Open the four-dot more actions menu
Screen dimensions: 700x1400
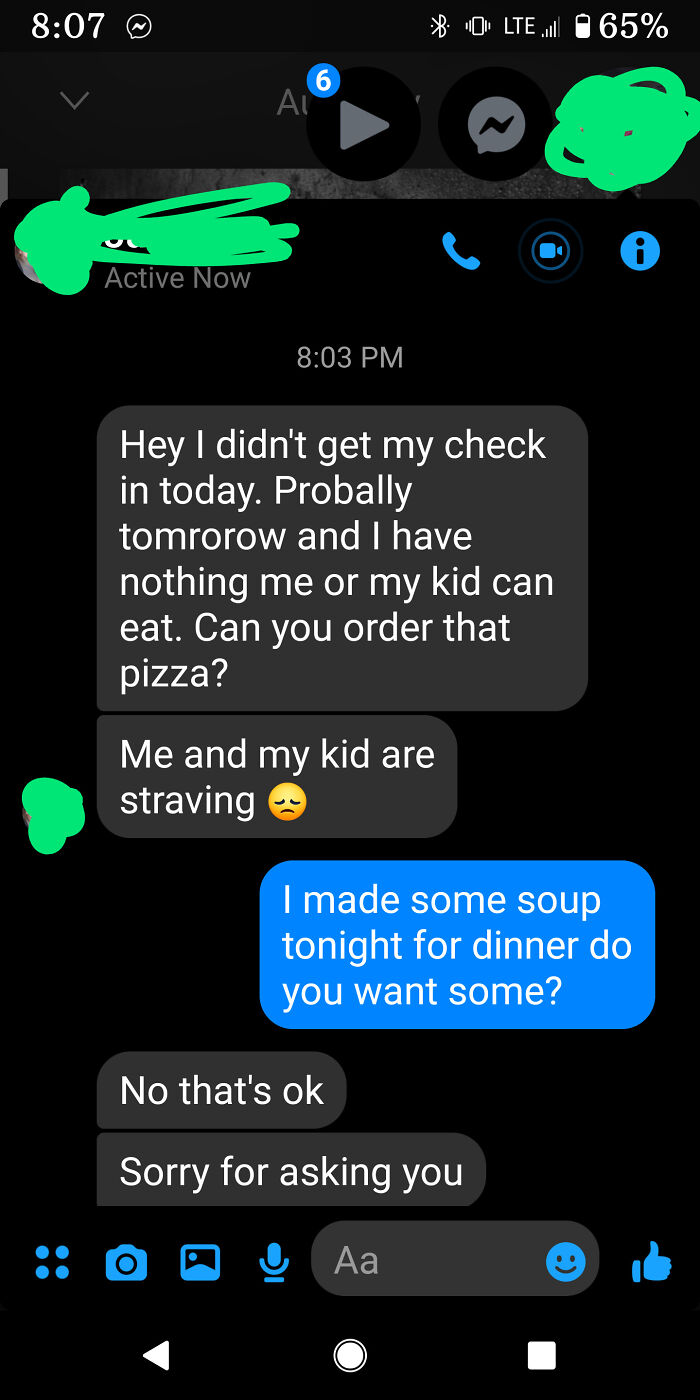52,1262
